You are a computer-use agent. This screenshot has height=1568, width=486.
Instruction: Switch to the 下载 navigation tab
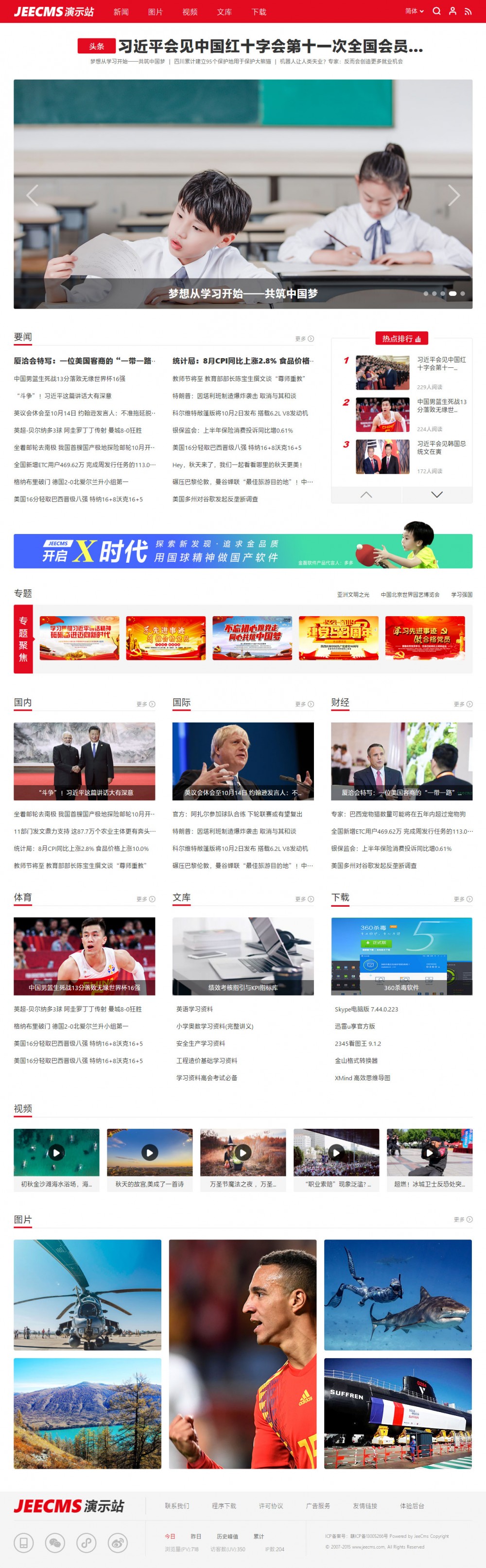point(259,12)
